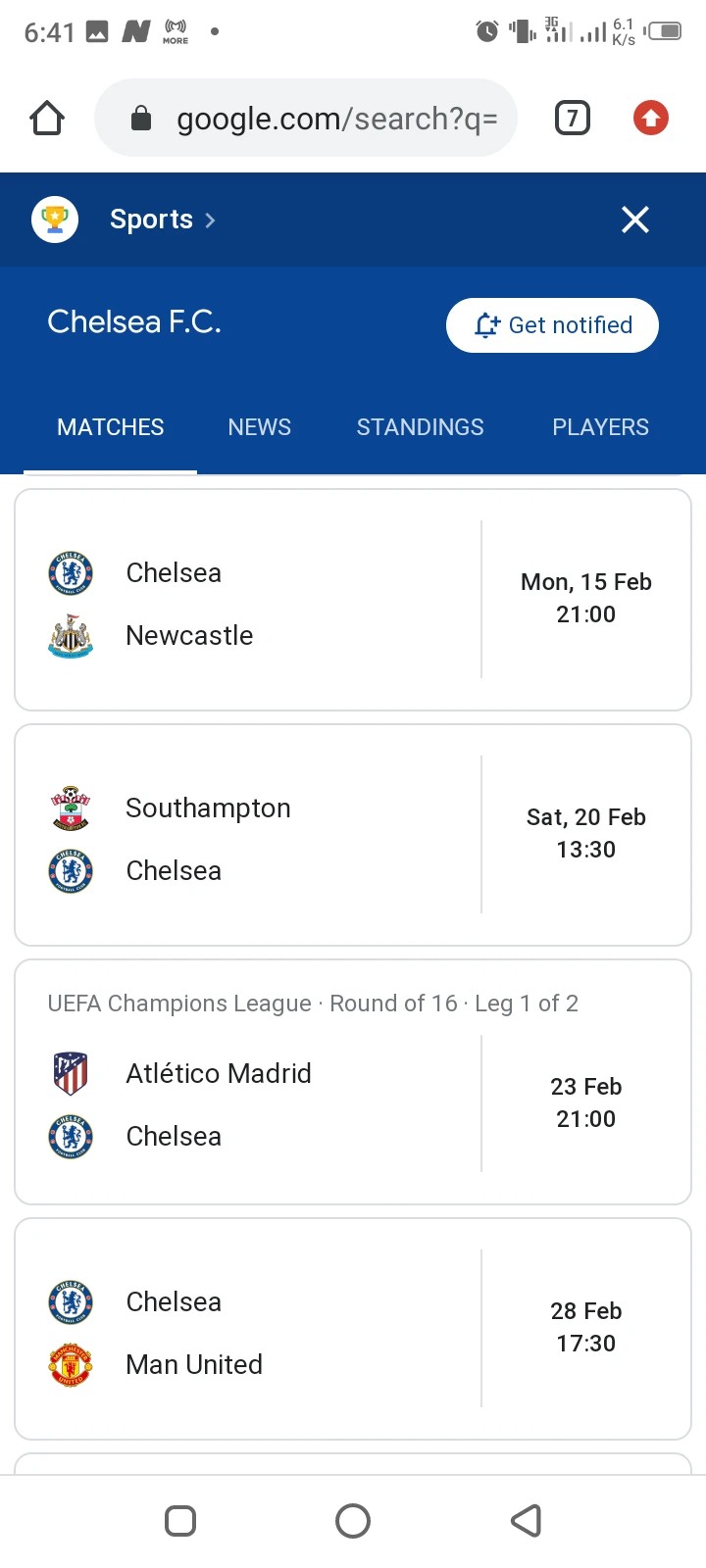Switch to the Players tab
706x1568 pixels.
click(600, 427)
